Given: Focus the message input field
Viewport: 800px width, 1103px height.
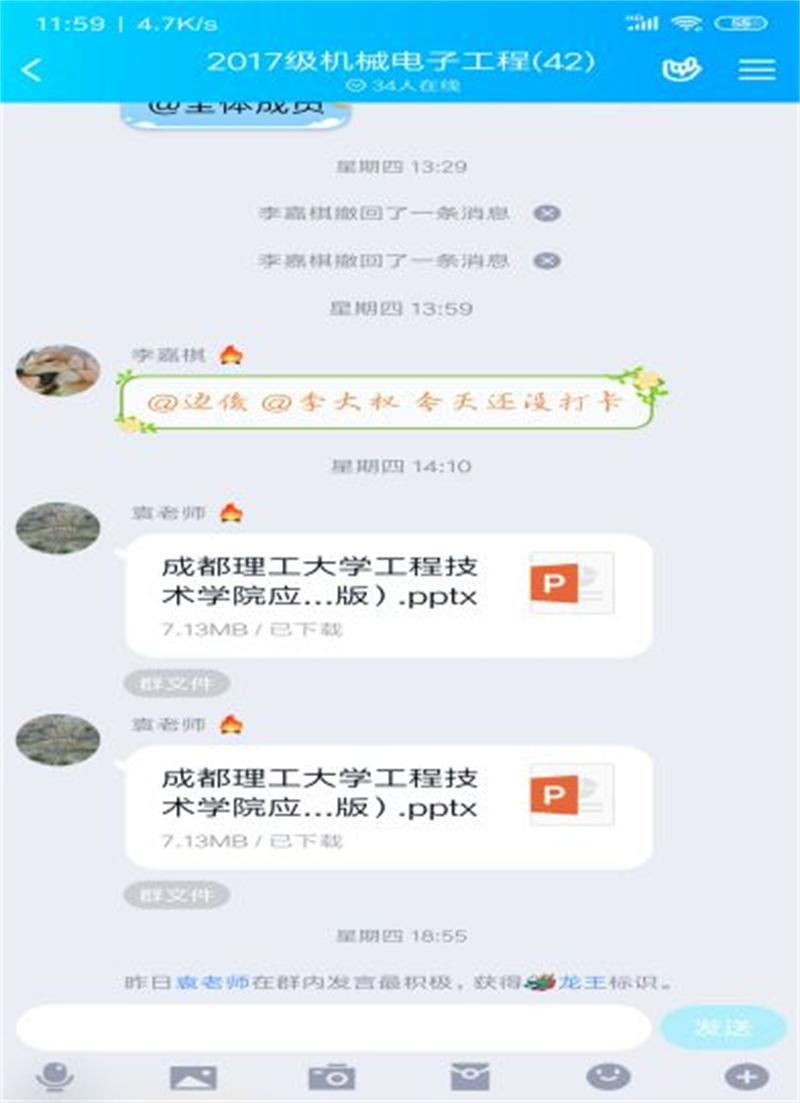Looking at the screenshot, I should pyautogui.click(x=332, y=1027).
